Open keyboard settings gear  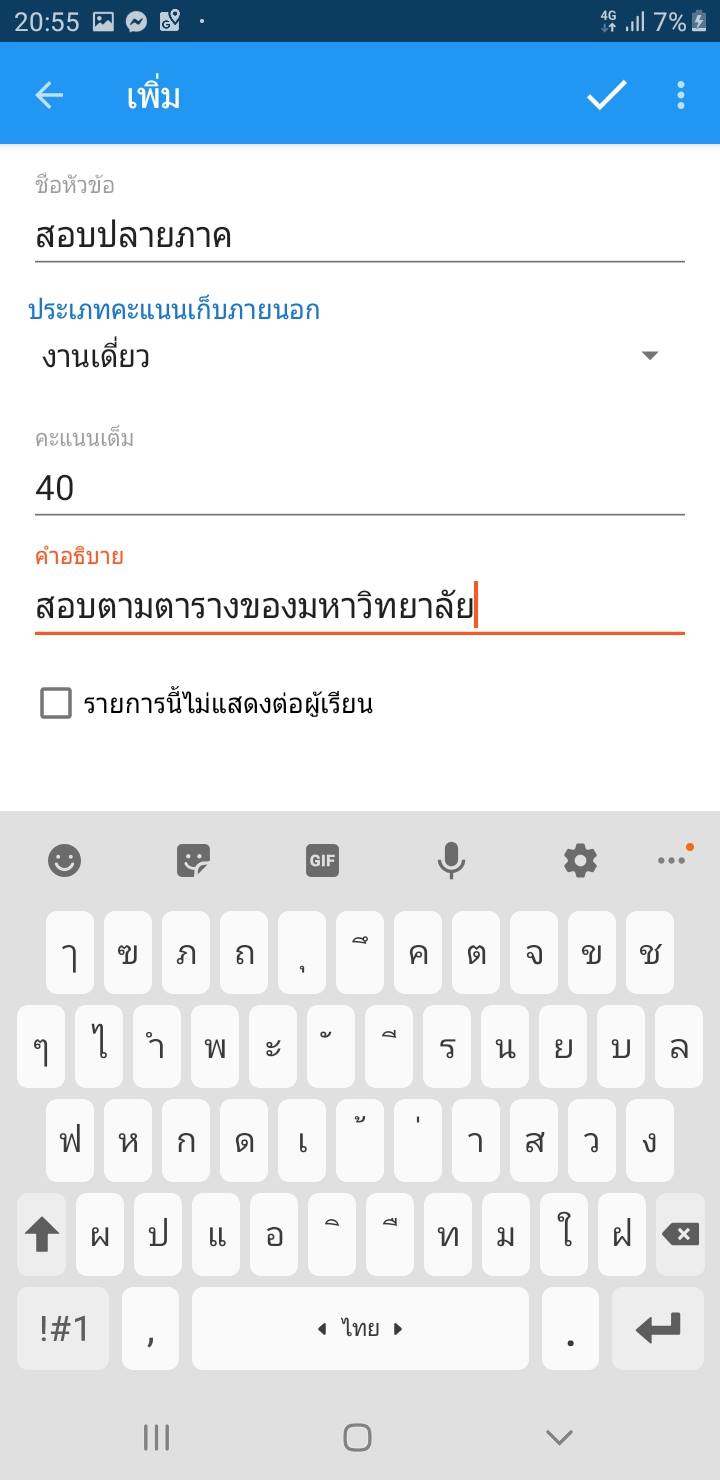(580, 860)
